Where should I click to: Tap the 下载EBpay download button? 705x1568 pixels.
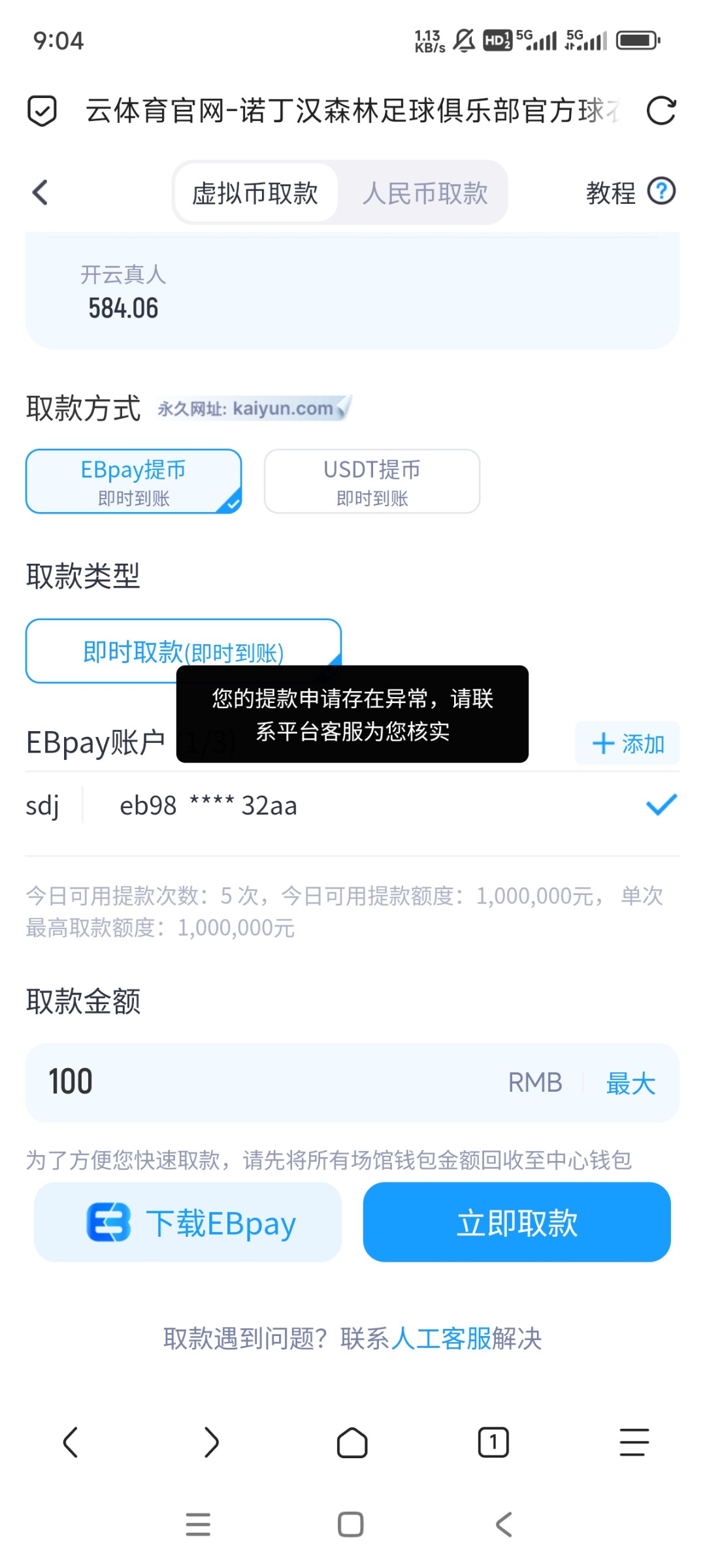(x=188, y=1222)
